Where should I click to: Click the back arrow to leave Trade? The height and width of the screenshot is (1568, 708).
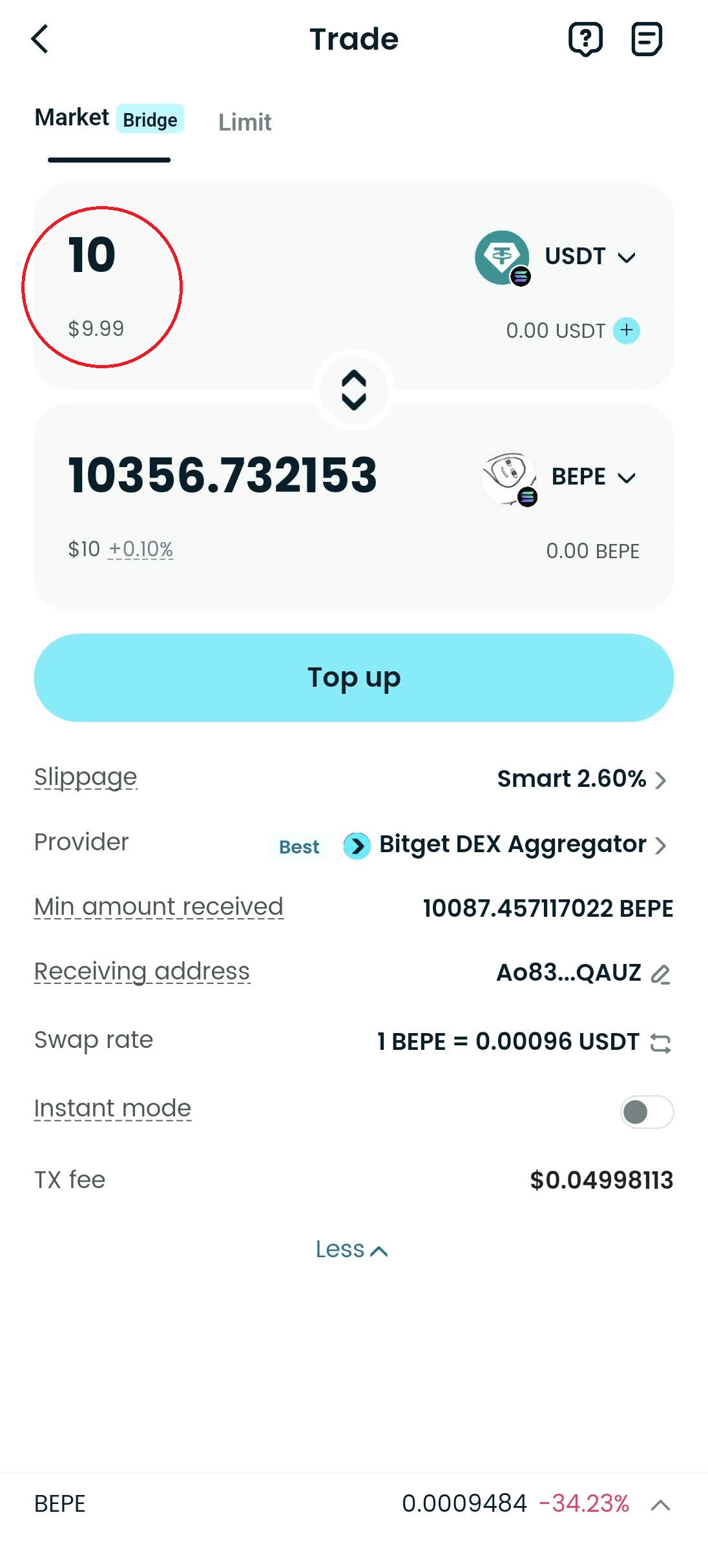[x=40, y=39]
